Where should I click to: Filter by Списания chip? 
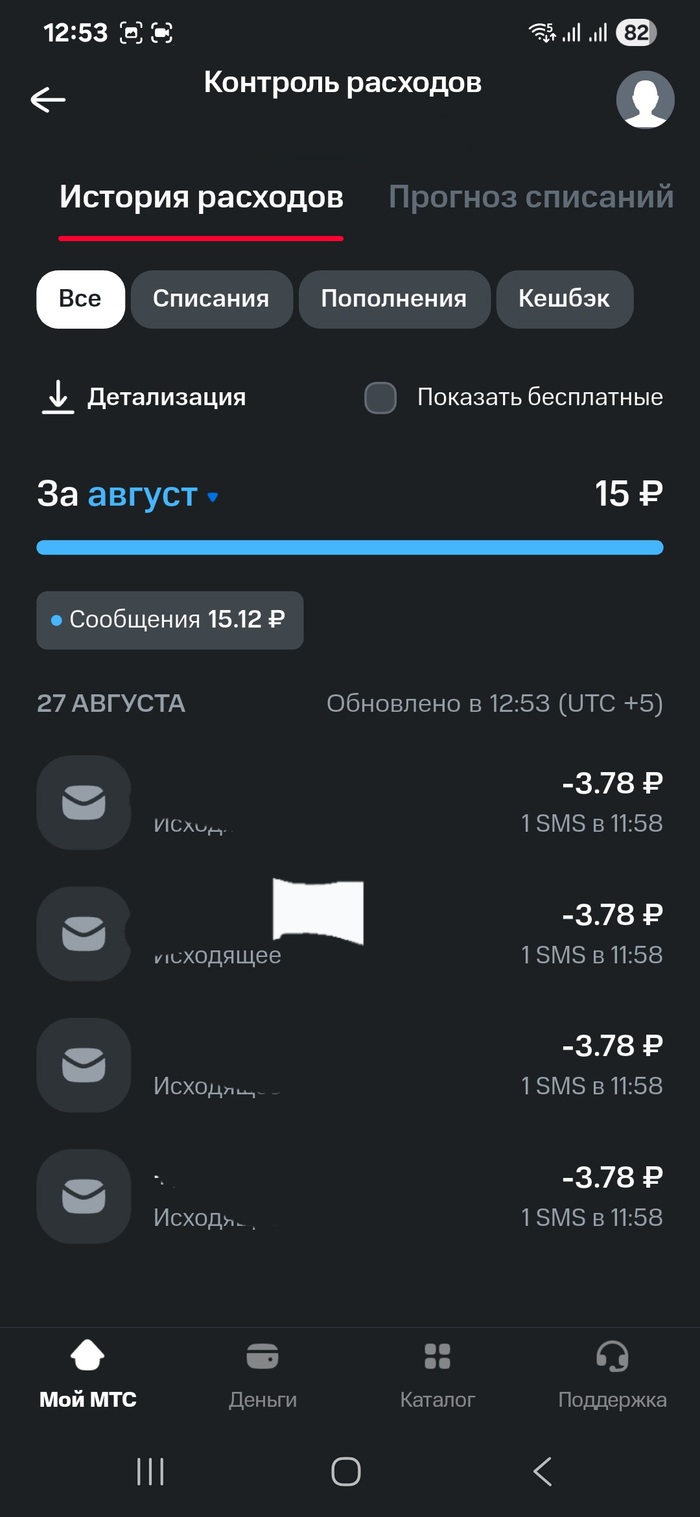click(x=211, y=299)
